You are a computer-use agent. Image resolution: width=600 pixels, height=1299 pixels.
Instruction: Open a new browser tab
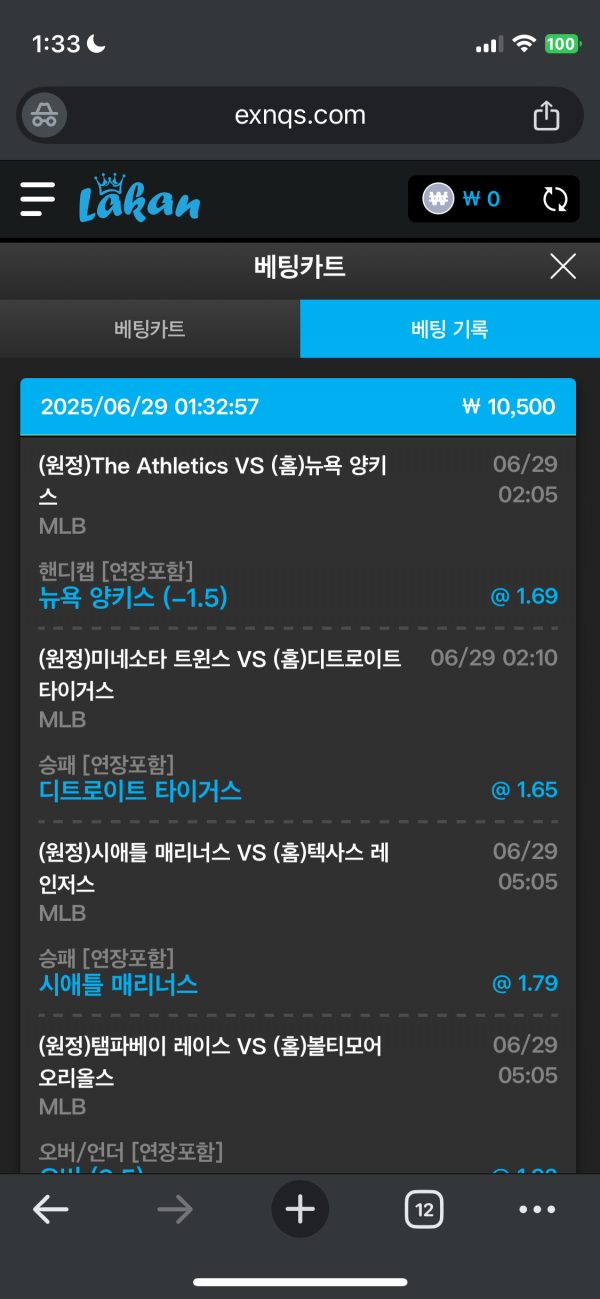tap(300, 1210)
